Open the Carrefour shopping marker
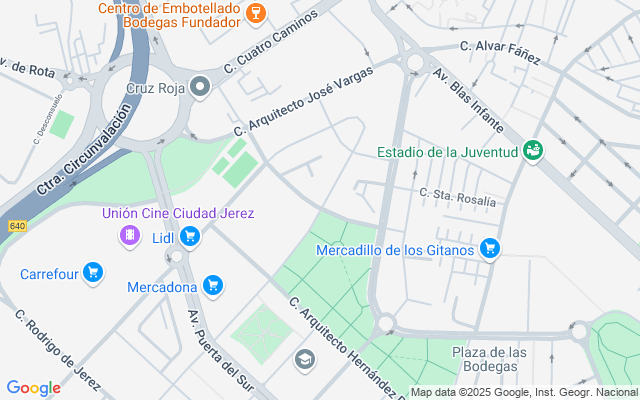The image size is (640, 400). click(x=93, y=272)
